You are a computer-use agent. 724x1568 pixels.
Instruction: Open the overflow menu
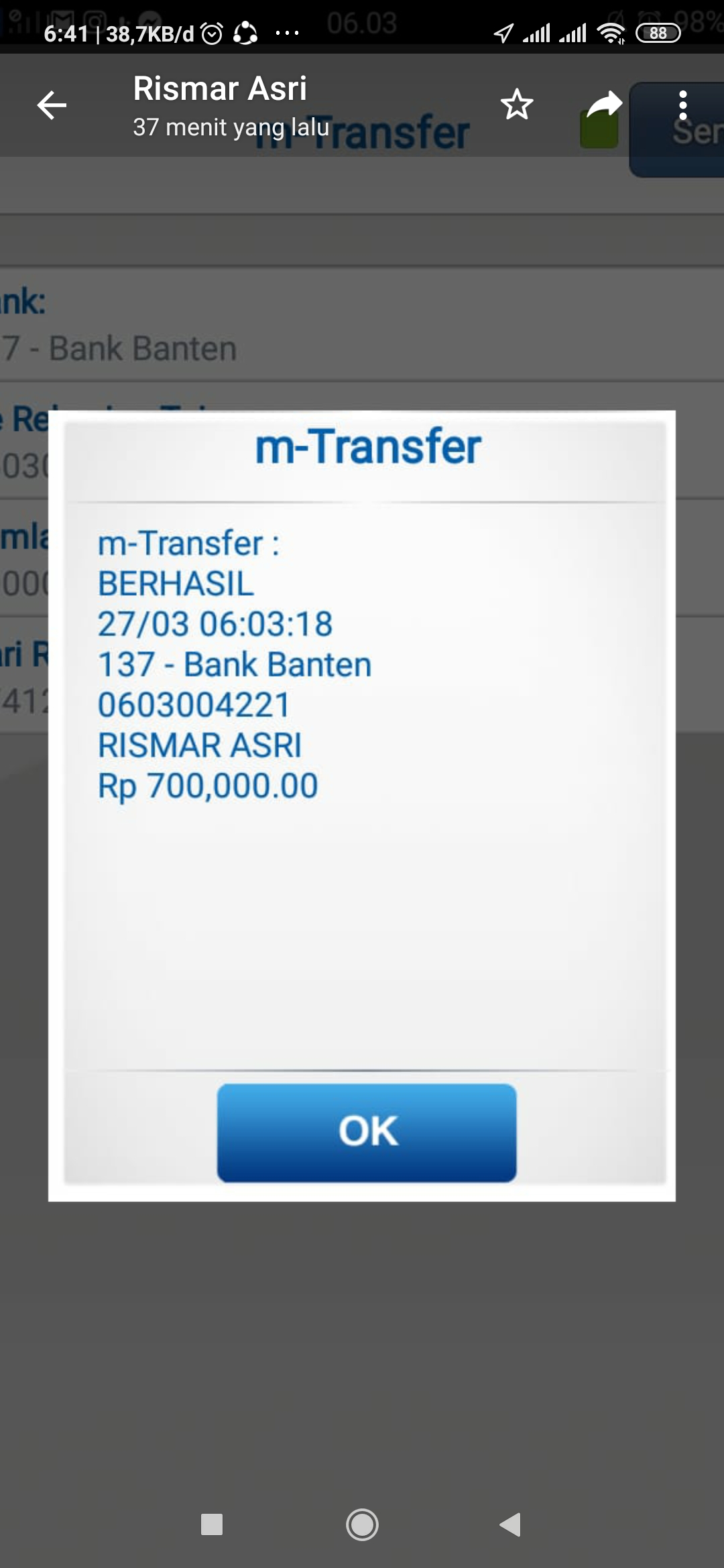(682, 105)
